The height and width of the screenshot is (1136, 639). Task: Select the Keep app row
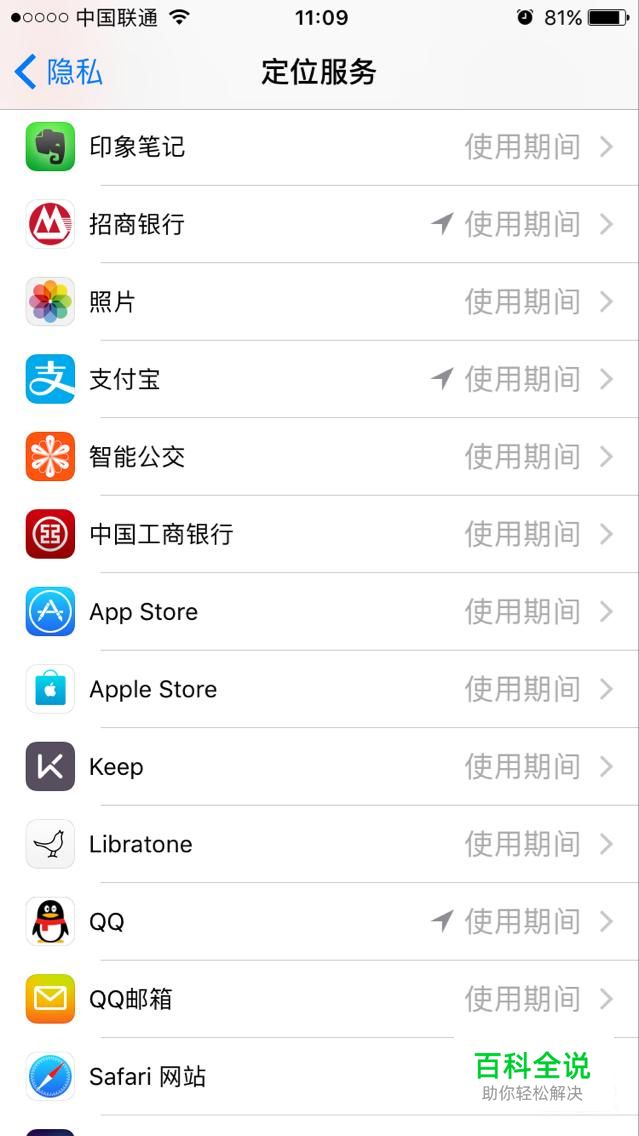320,767
